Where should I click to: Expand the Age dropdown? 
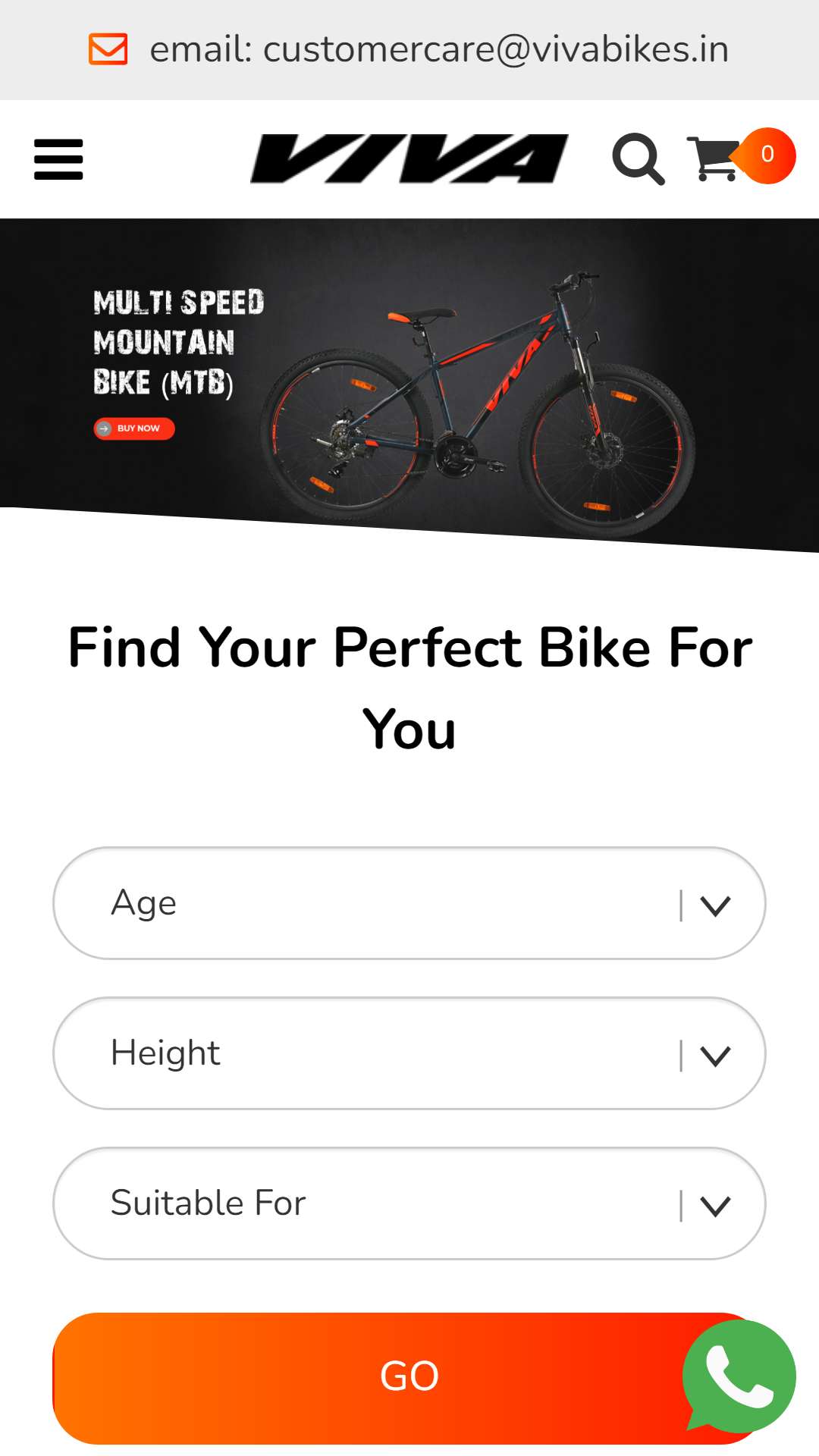409,903
